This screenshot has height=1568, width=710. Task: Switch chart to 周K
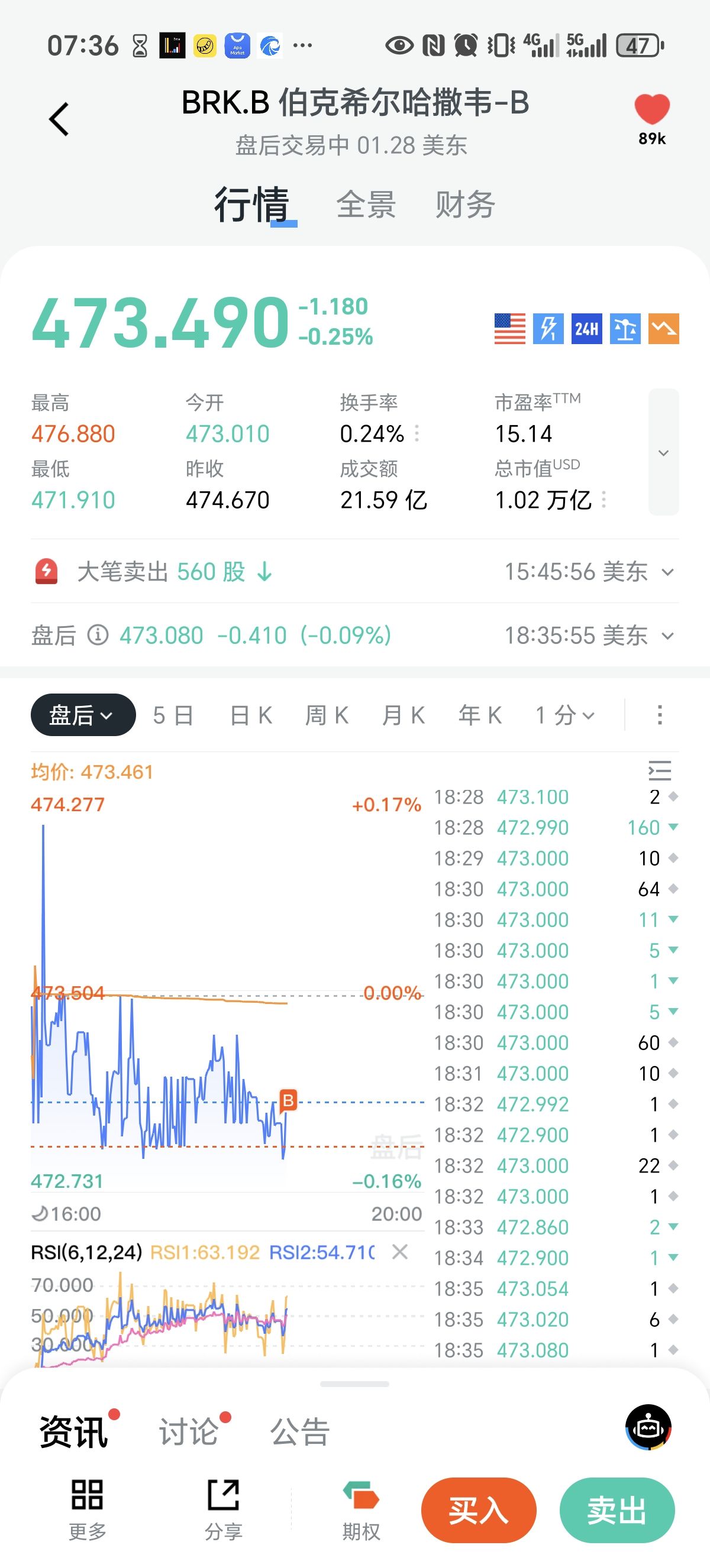(x=327, y=716)
